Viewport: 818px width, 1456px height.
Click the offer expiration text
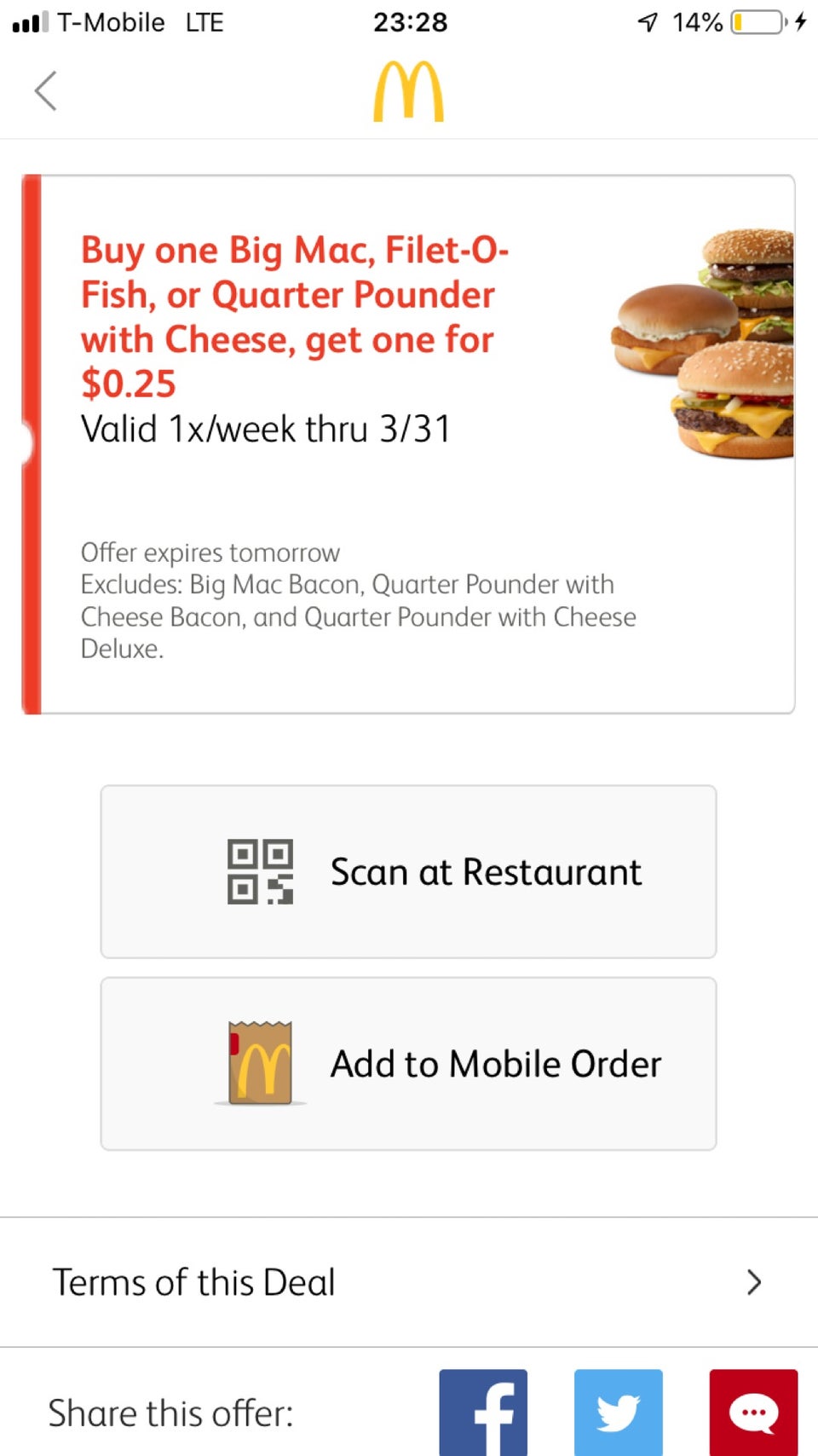tap(210, 552)
